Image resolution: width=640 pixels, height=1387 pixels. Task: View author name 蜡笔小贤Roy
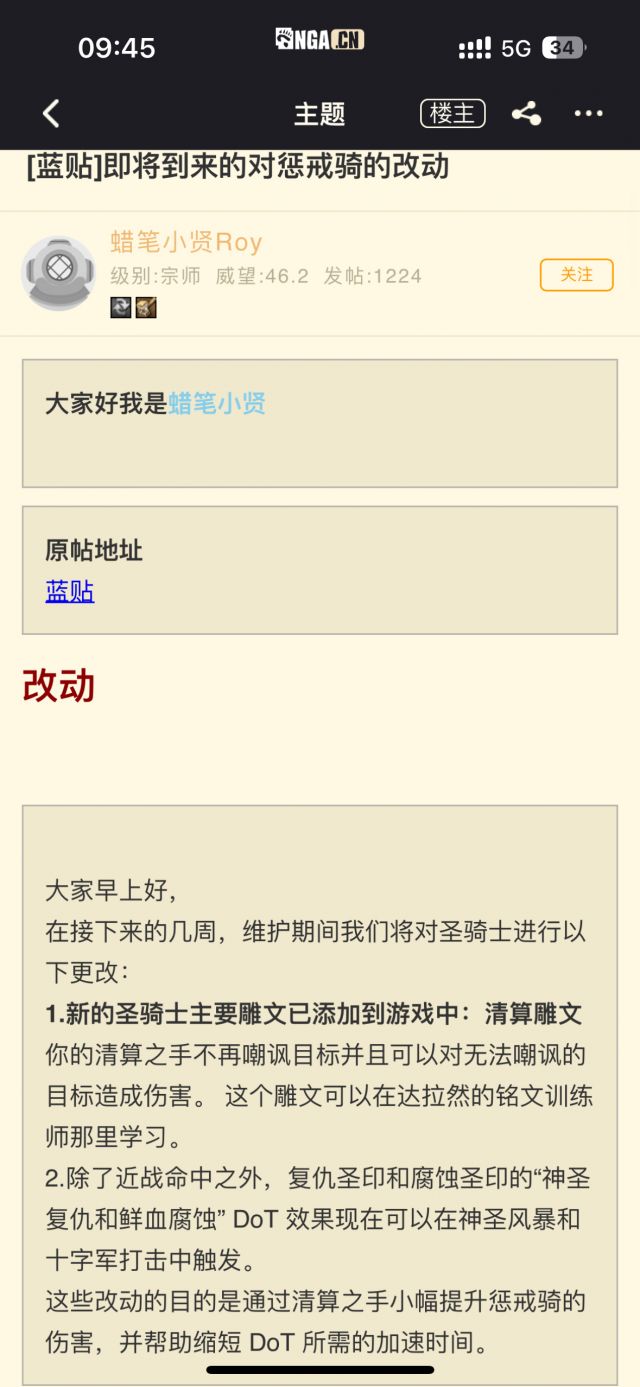coord(186,242)
